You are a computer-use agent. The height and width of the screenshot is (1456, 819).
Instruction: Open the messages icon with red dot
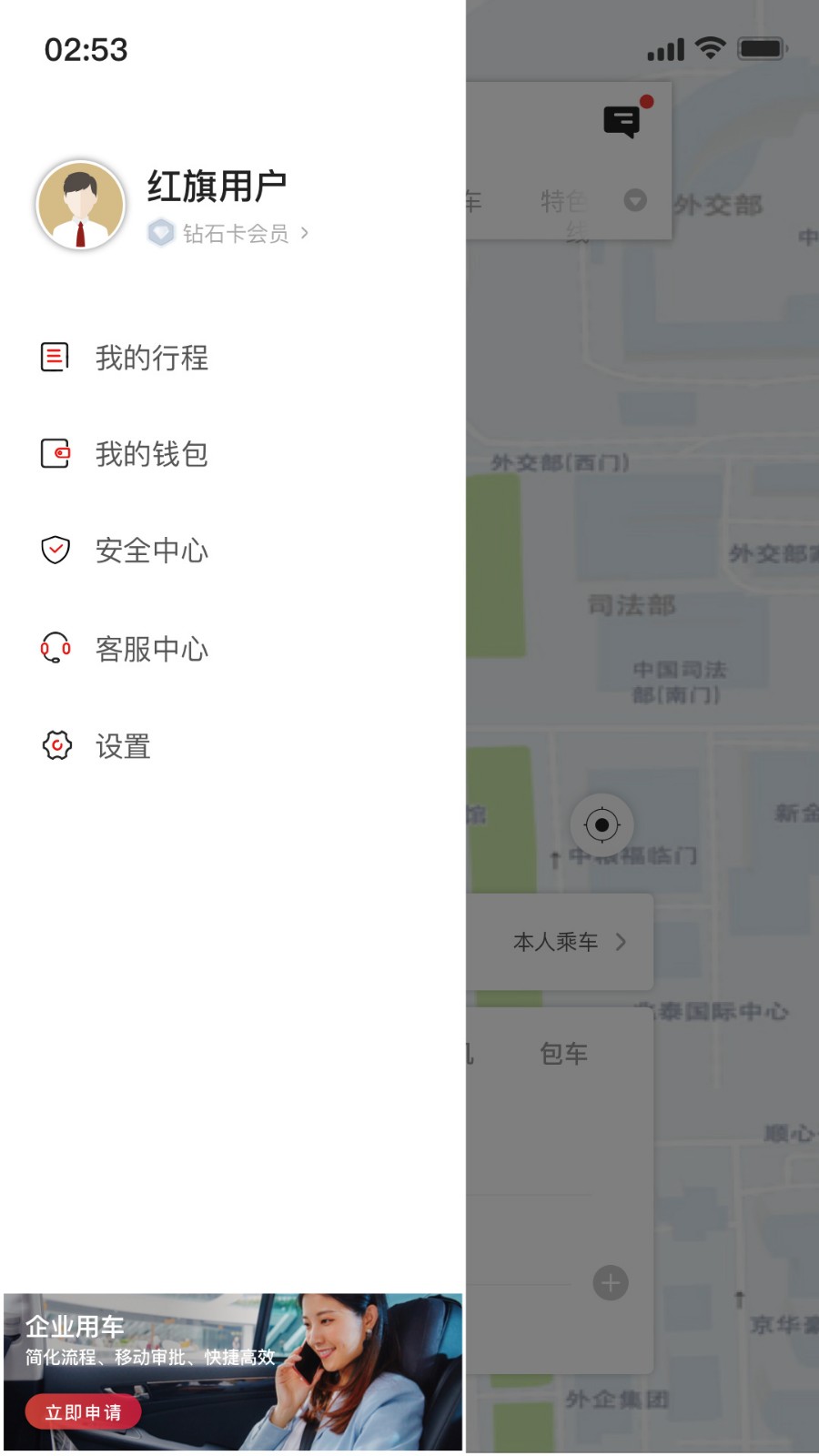tap(623, 120)
